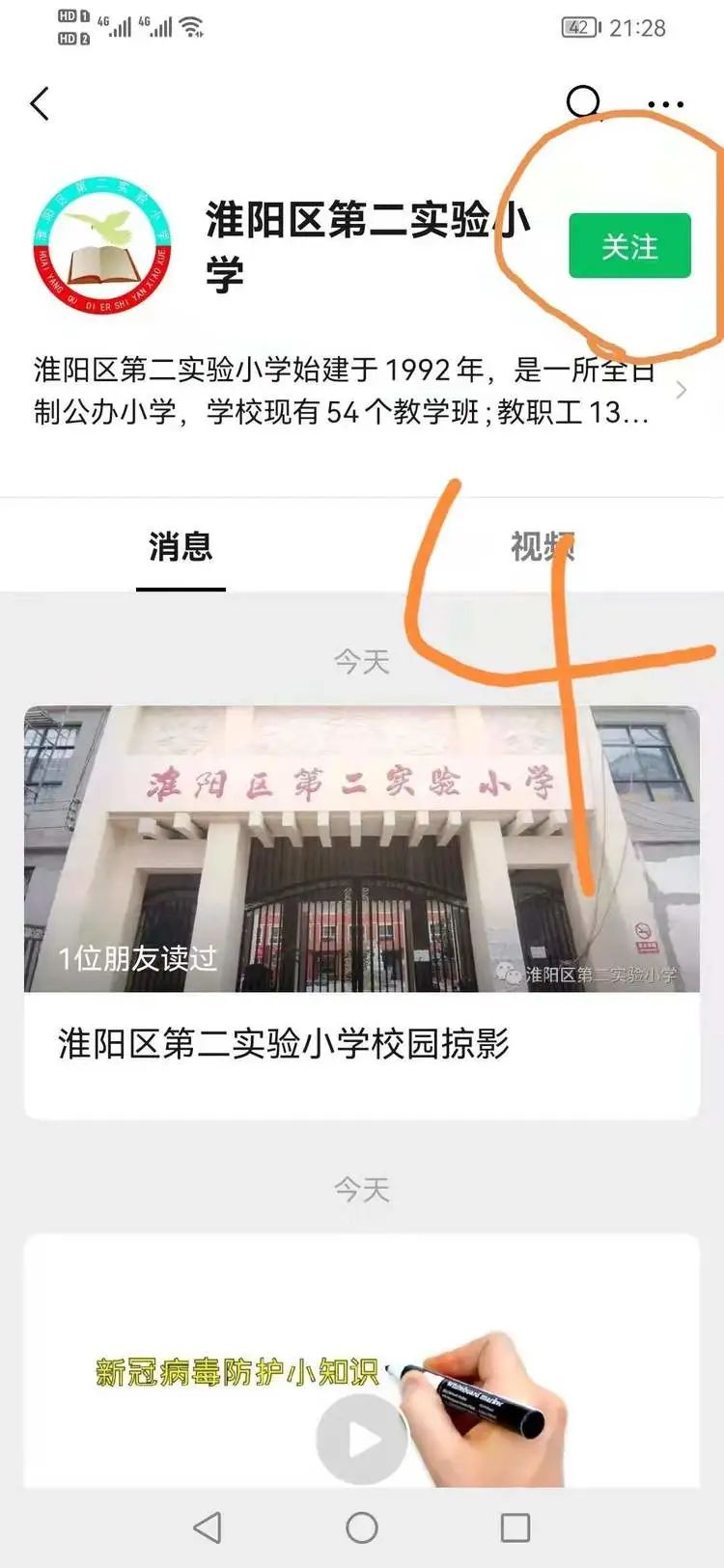
Task: Open recent apps from navigation bar
Action: [x=515, y=1527]
